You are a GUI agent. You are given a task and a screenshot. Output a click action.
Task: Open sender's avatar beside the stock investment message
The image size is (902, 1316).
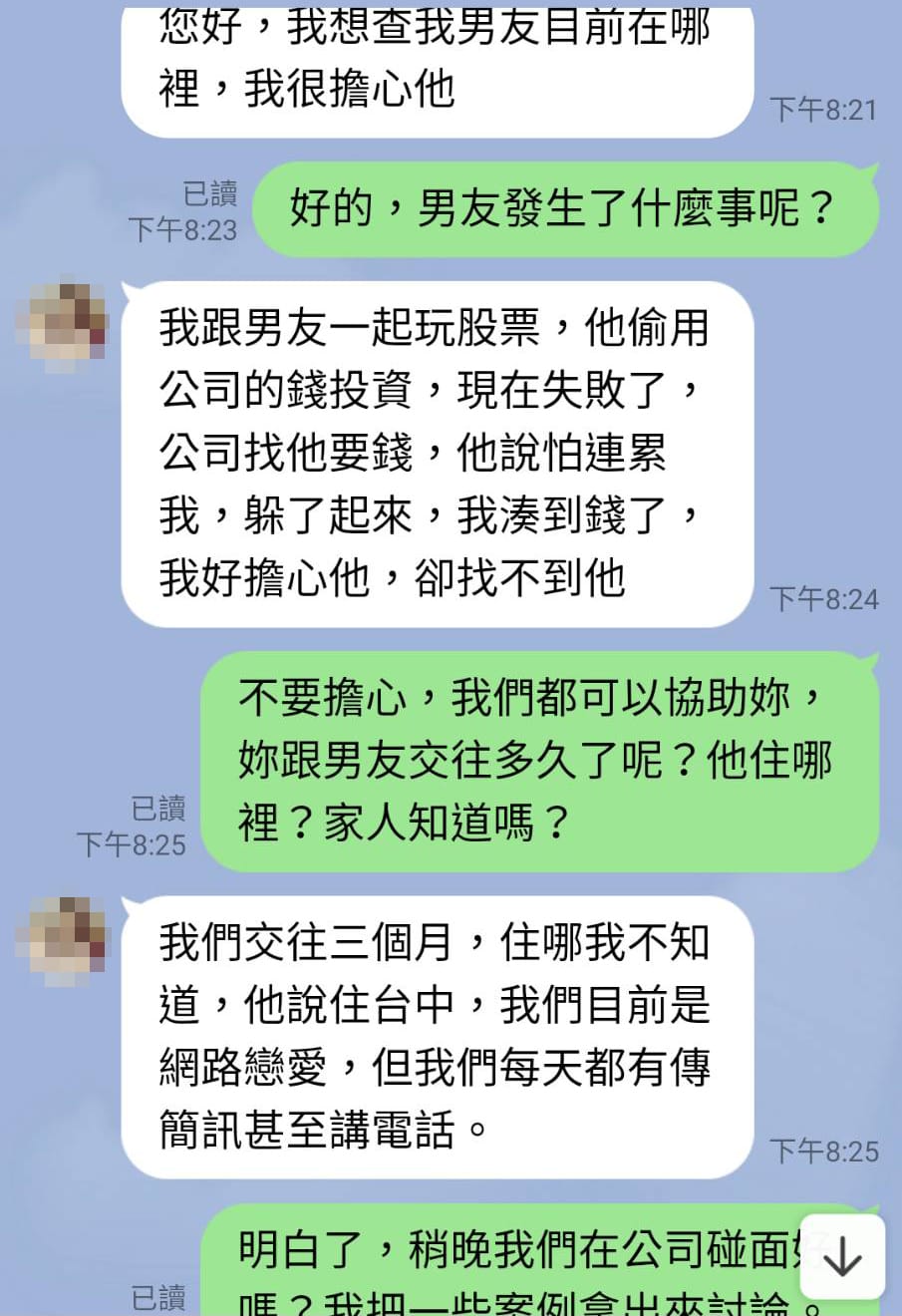click(x=64, y=326)
